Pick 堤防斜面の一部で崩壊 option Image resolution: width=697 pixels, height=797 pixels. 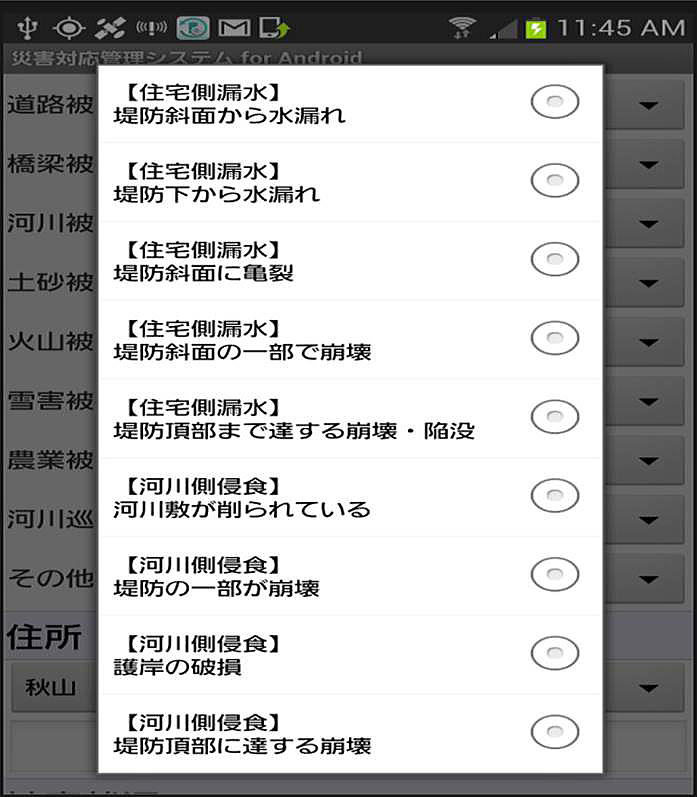(554, 338)
